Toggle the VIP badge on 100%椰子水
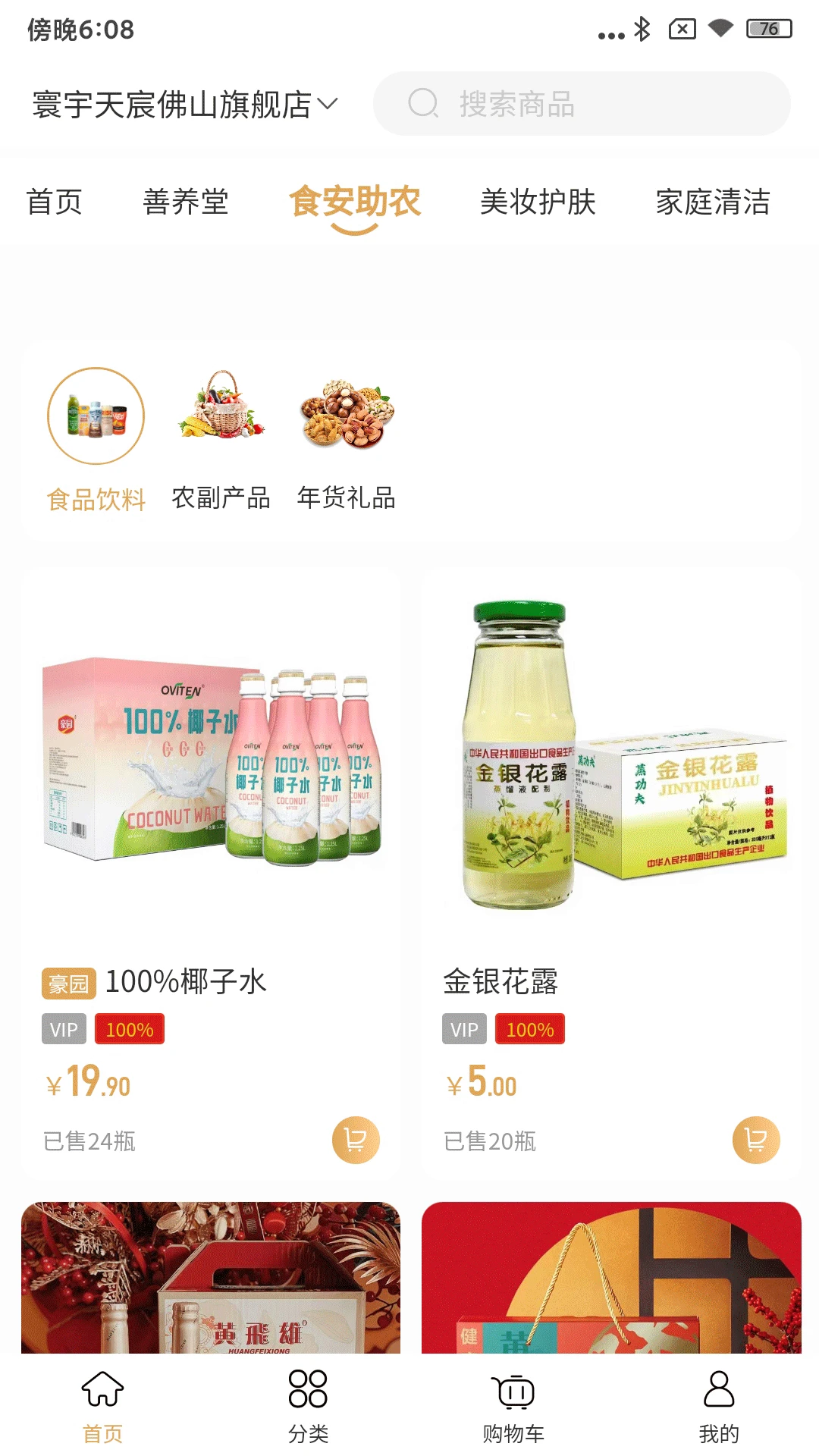 (64, 1030)
